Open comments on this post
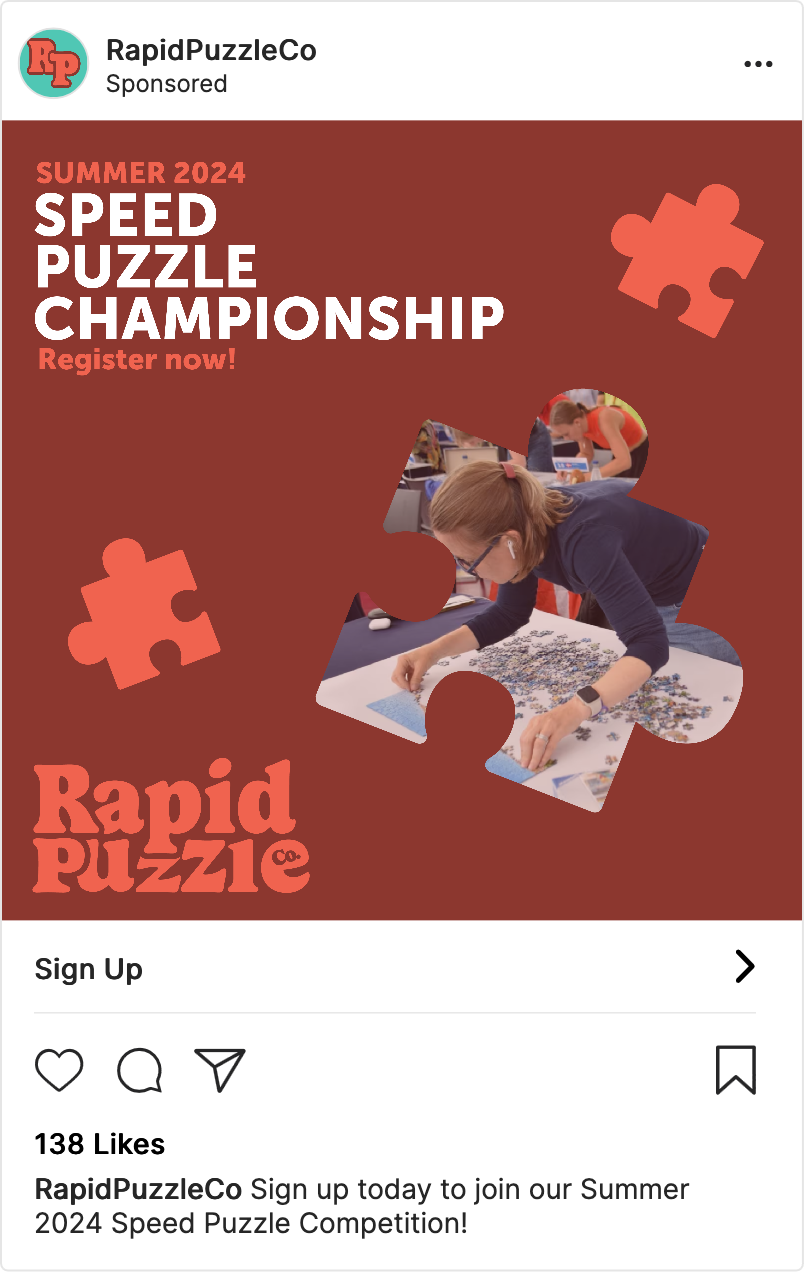Image resolution: width=804 pixels, height=1272 pixels. [x=139, y=1070]
